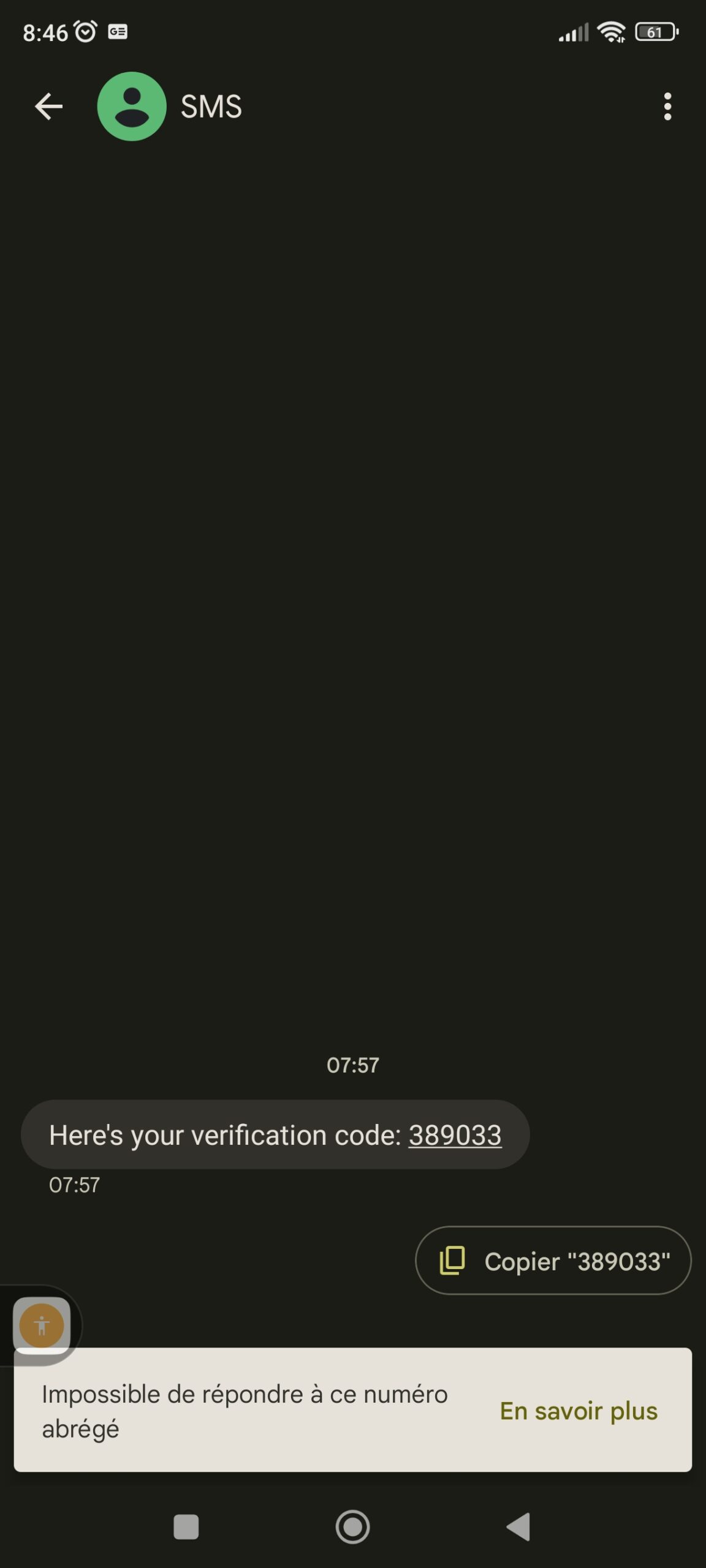This screenshot has width=706, height=1568.
Task: Copy the code with Copier "389033"
Action: pos(553,1261)
